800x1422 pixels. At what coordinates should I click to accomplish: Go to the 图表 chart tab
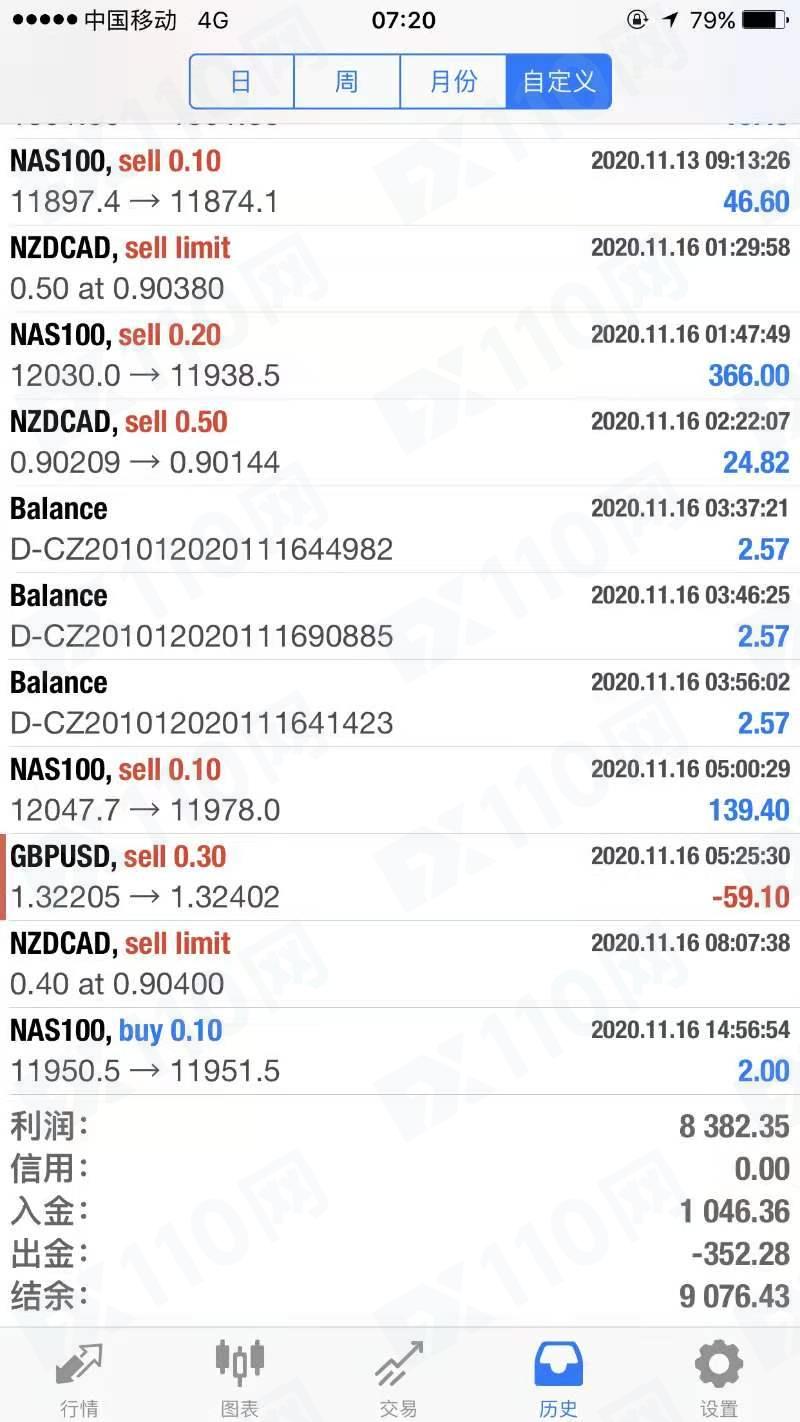(240, 1378)
